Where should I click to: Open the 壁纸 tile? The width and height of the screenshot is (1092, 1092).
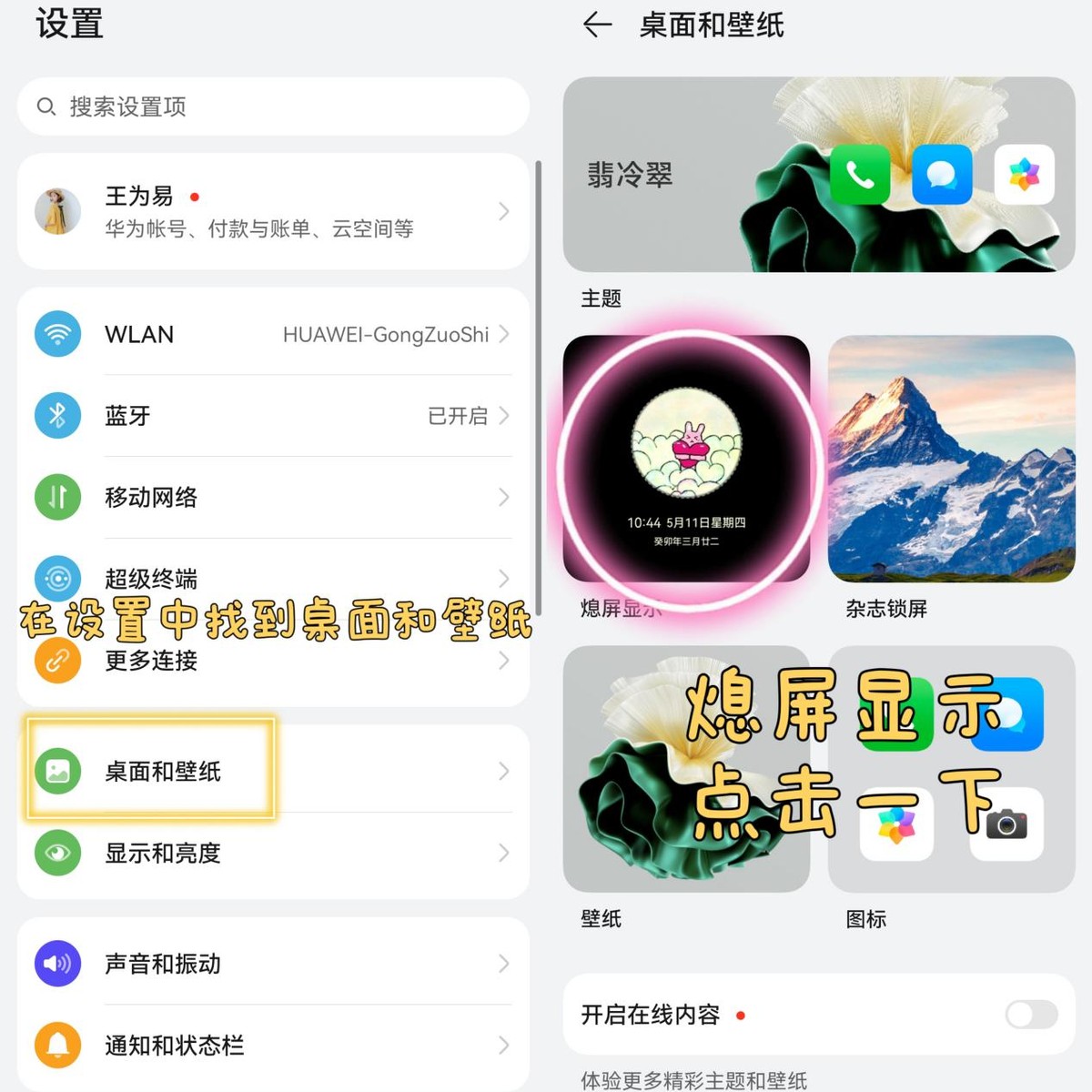point(686,769)
